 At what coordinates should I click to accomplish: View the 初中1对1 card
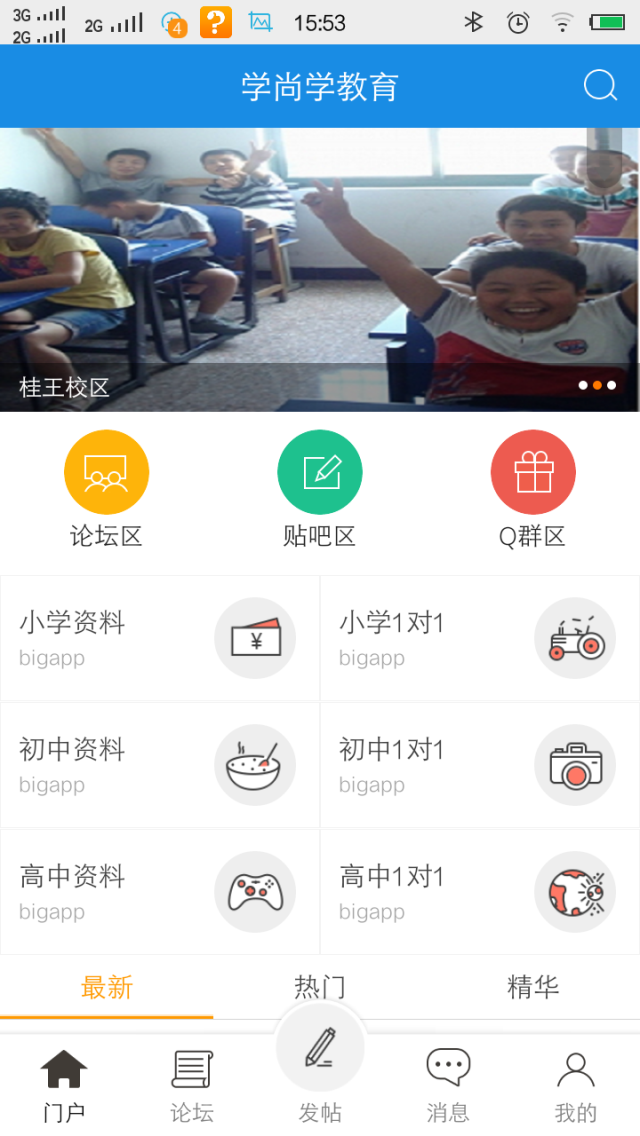480,765
